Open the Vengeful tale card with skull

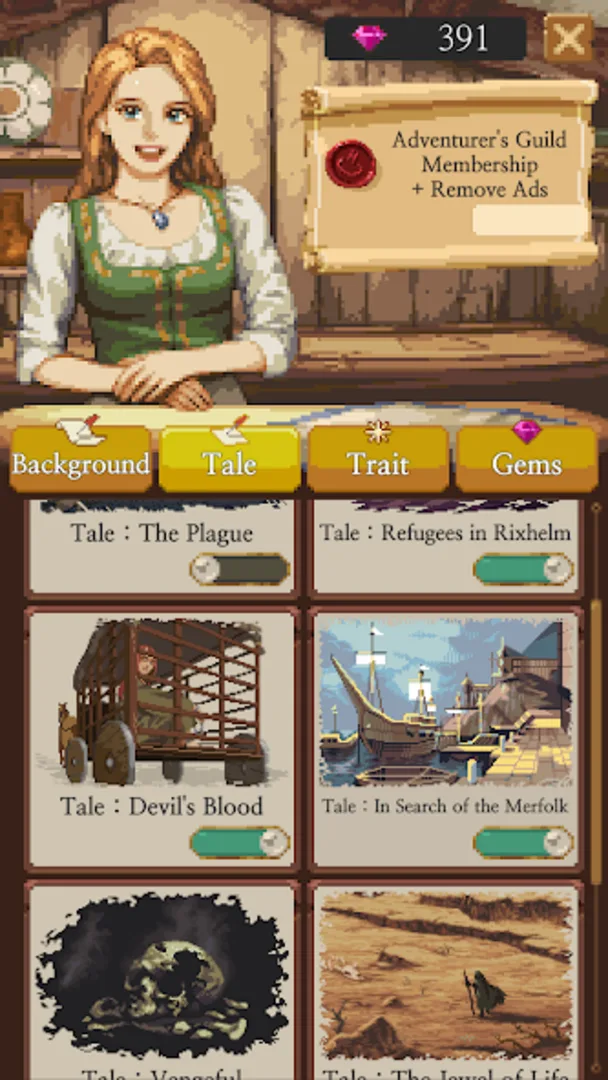click(162, 975)
